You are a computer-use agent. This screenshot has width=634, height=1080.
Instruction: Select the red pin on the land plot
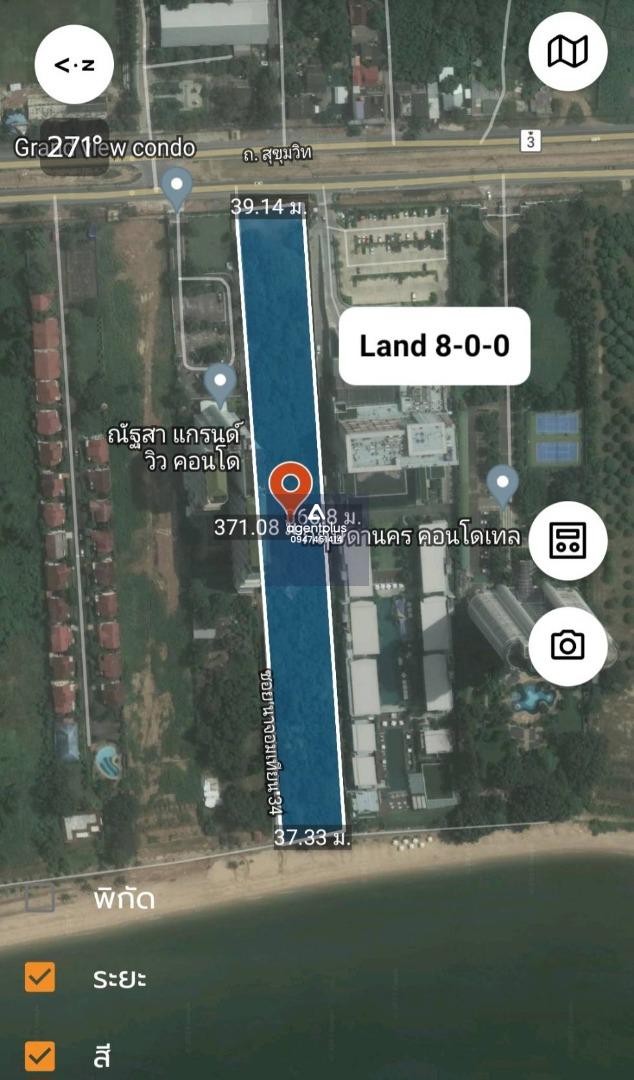click(291, 490)
